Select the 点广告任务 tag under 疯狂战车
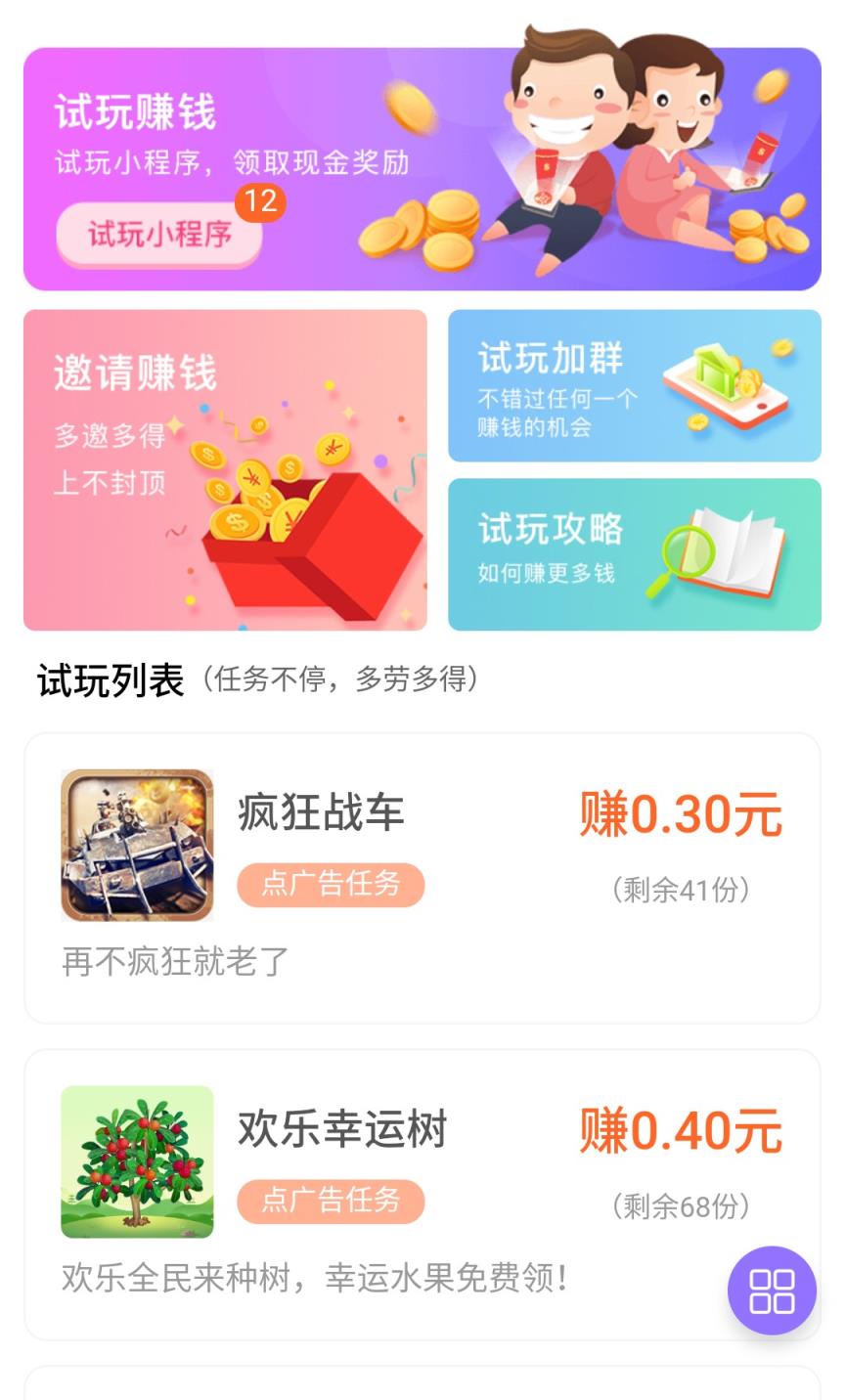 point(331,885)
